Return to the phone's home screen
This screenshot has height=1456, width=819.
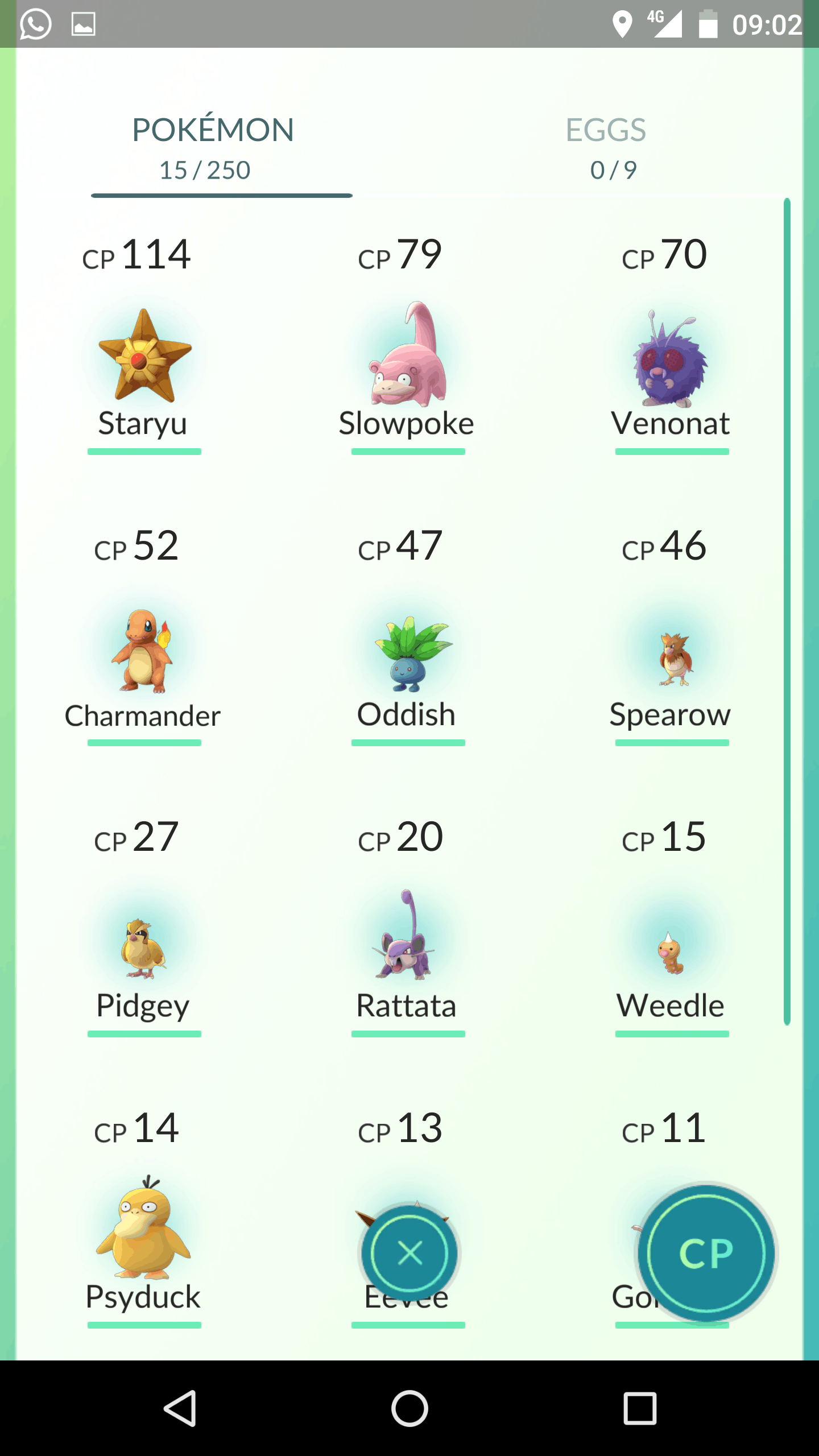(x=409, y=1408)
